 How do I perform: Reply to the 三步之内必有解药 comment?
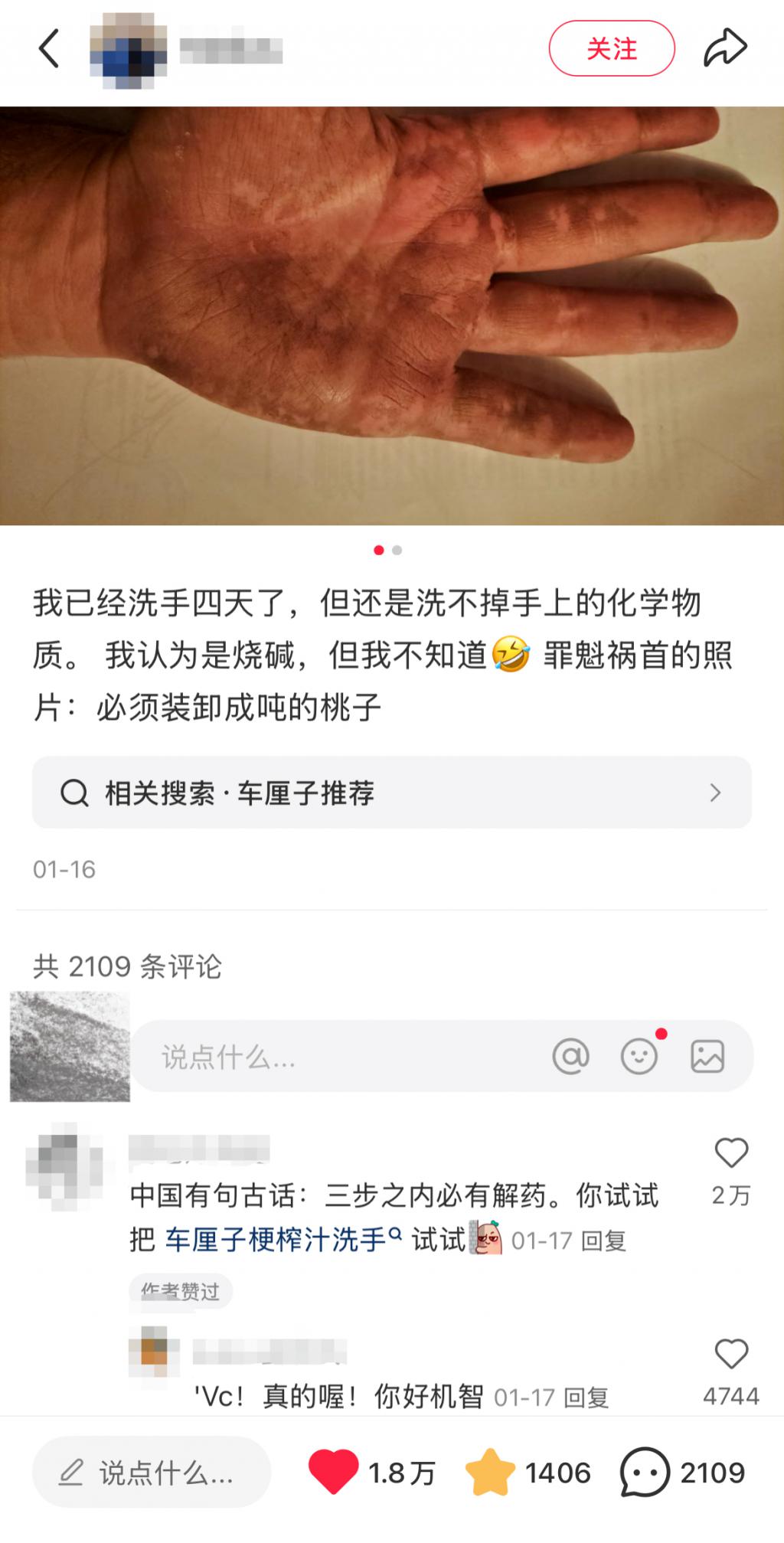pyautogui.click(x=603, y=1241)
